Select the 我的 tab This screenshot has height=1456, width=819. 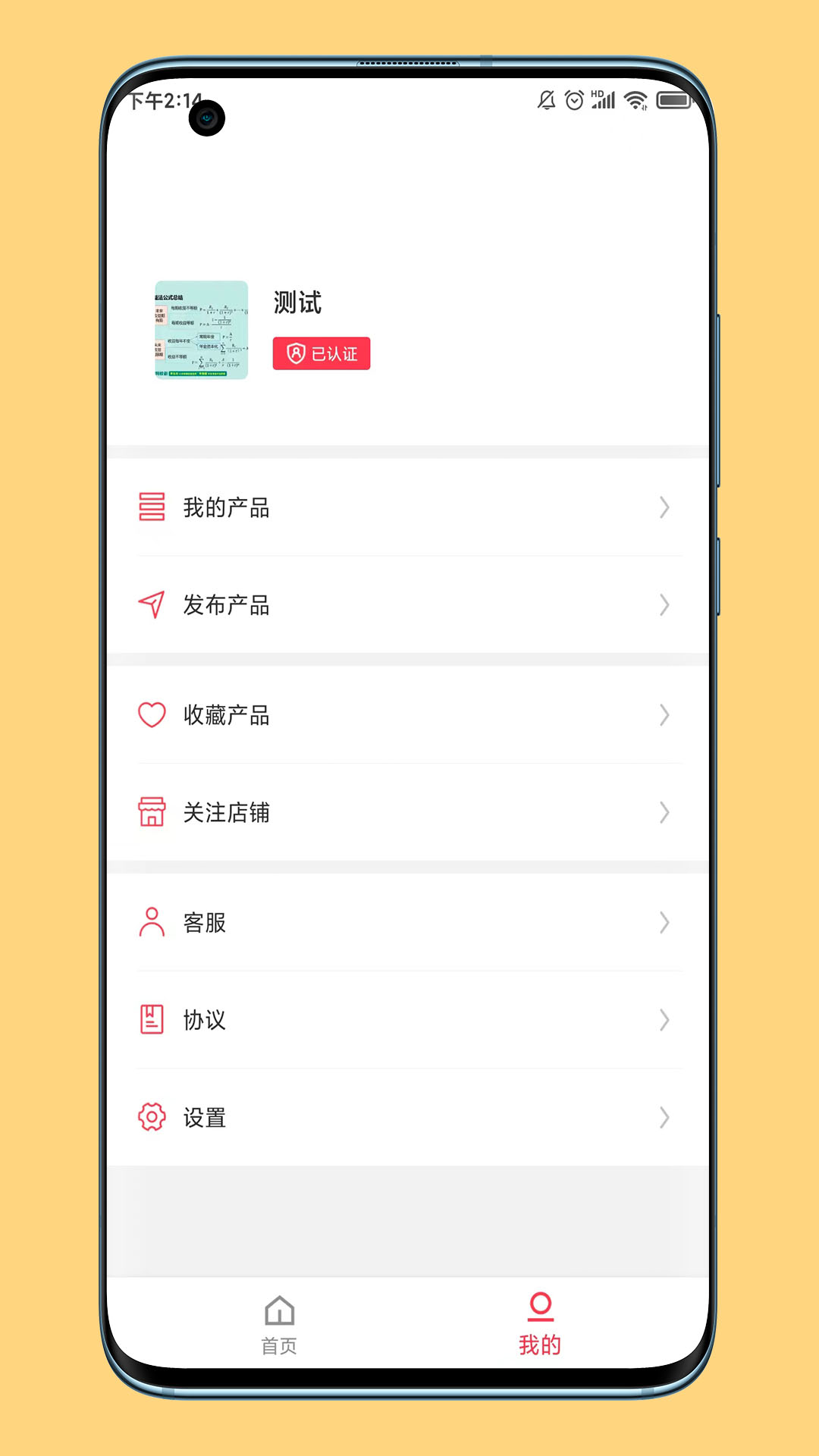540,1325
